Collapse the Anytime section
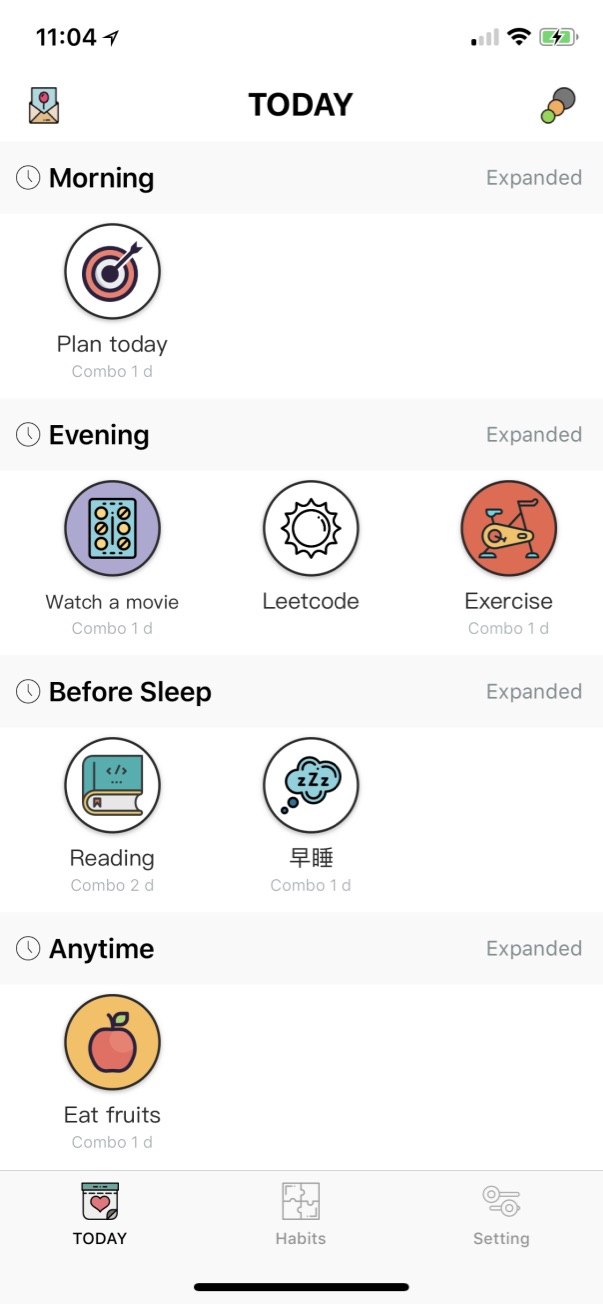The image size is (603, 1304). click(x=533, y=949)
